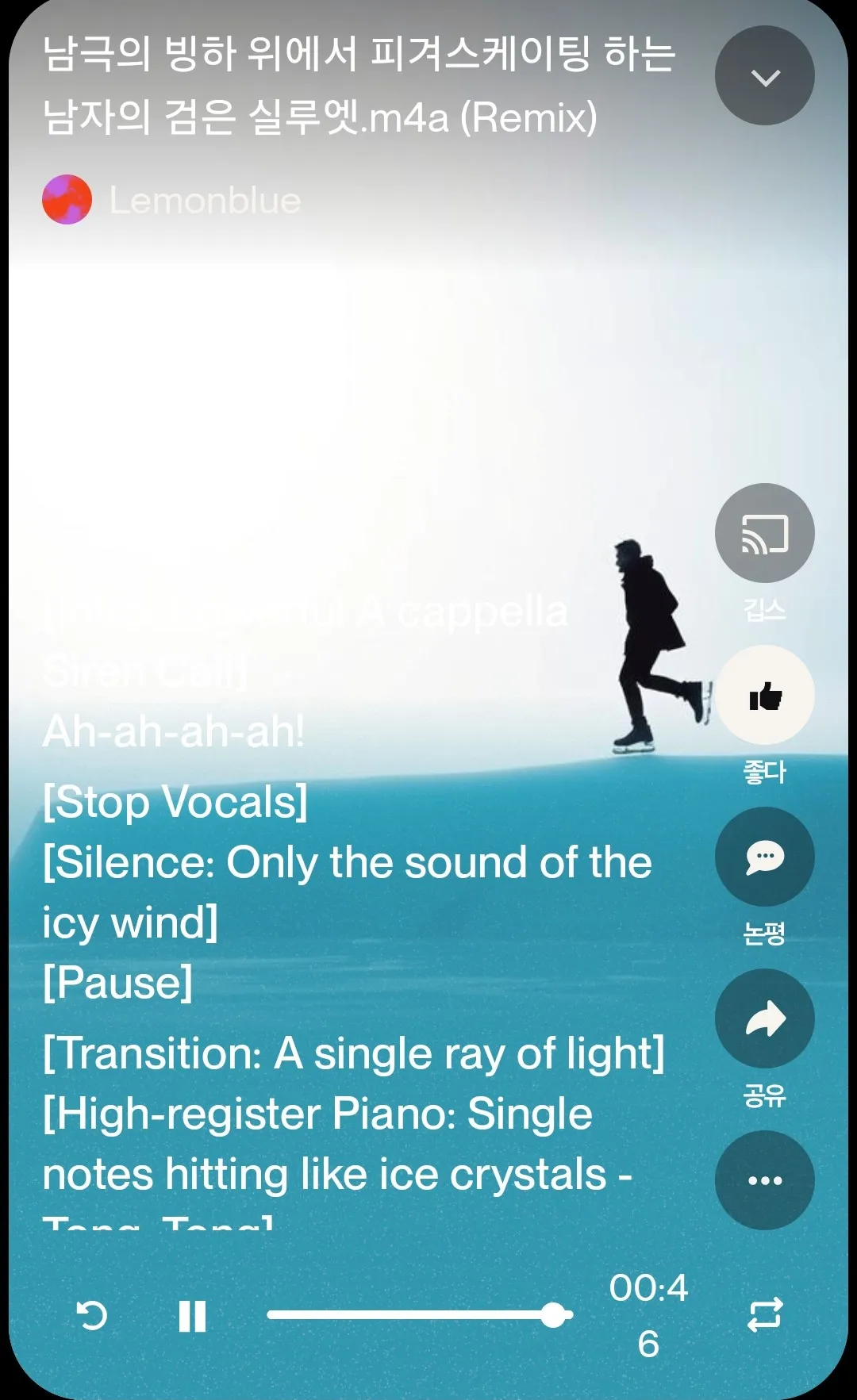Image resolution: width=857 pixels, height=1400 pixels.
Task: Like this song with the thumbs up
Action: [764, 696]
